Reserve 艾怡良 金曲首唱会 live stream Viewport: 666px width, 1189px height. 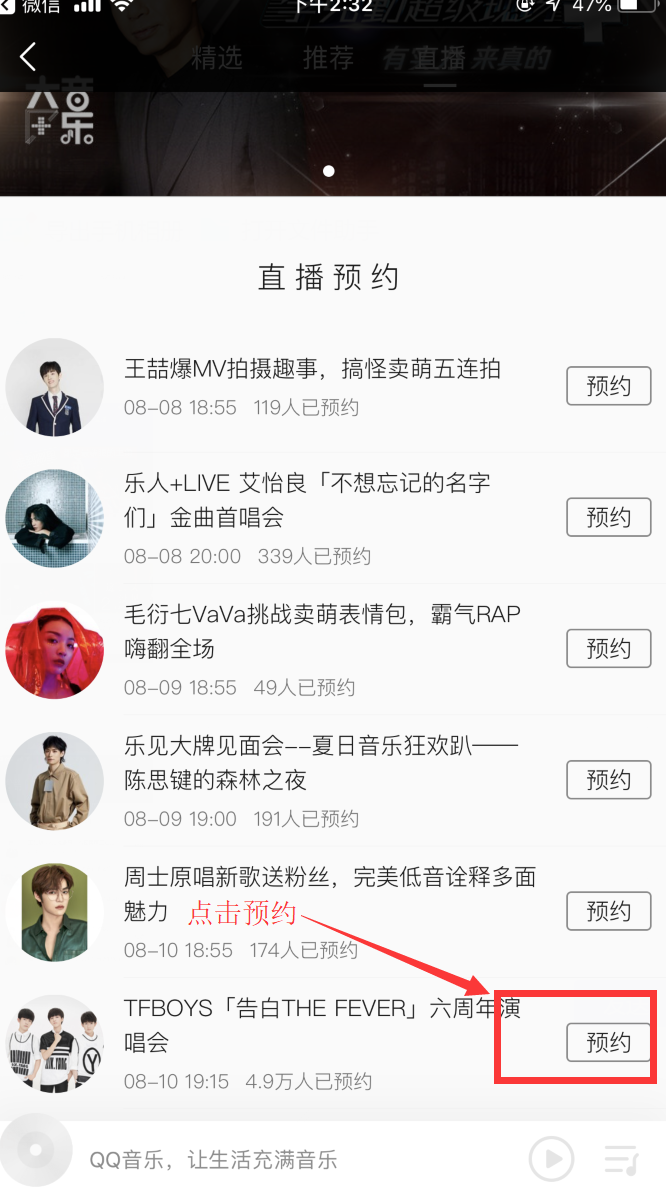(x=608, y=517)
